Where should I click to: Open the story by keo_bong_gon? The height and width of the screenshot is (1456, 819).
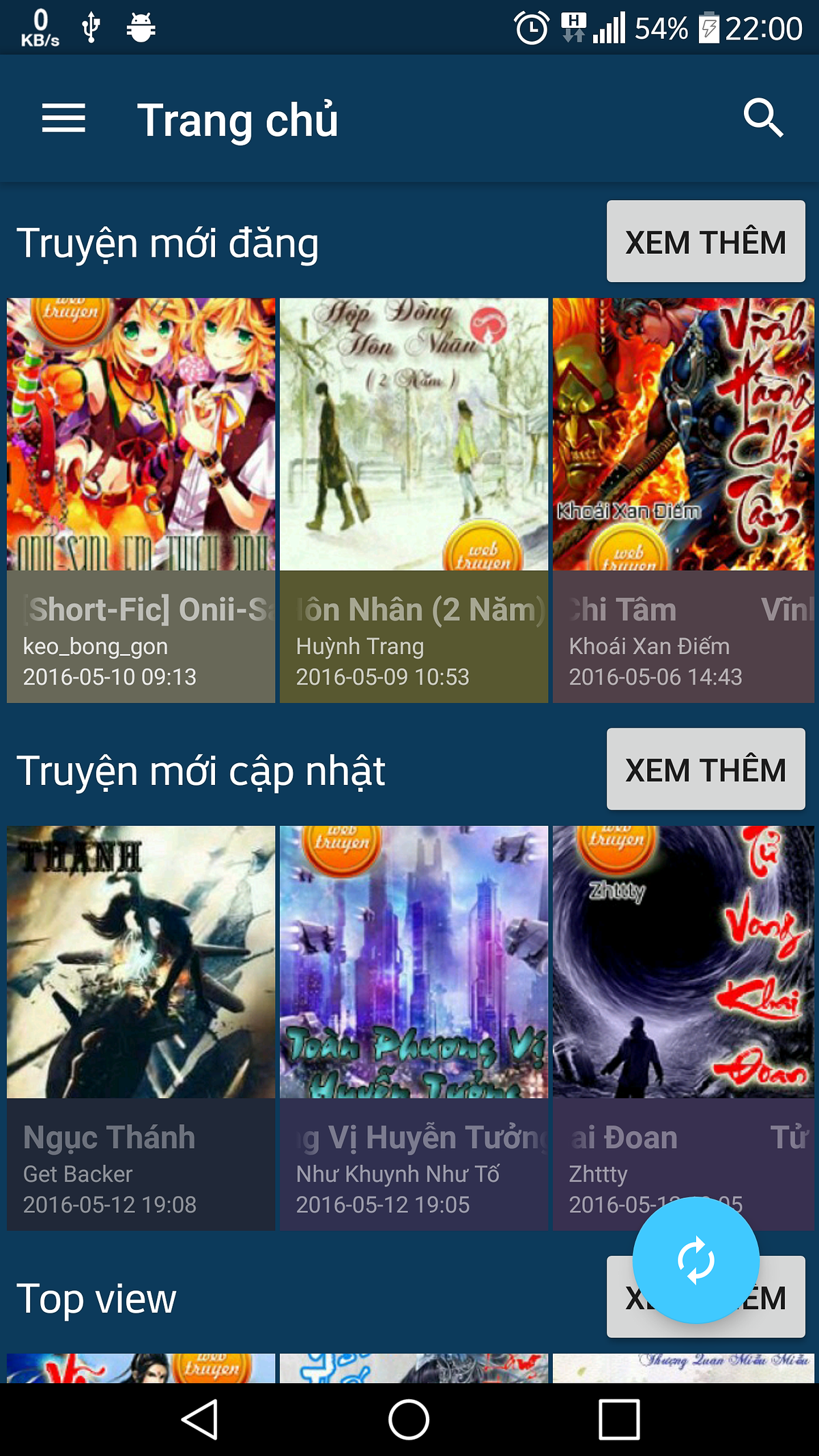(x=141, y=500)
